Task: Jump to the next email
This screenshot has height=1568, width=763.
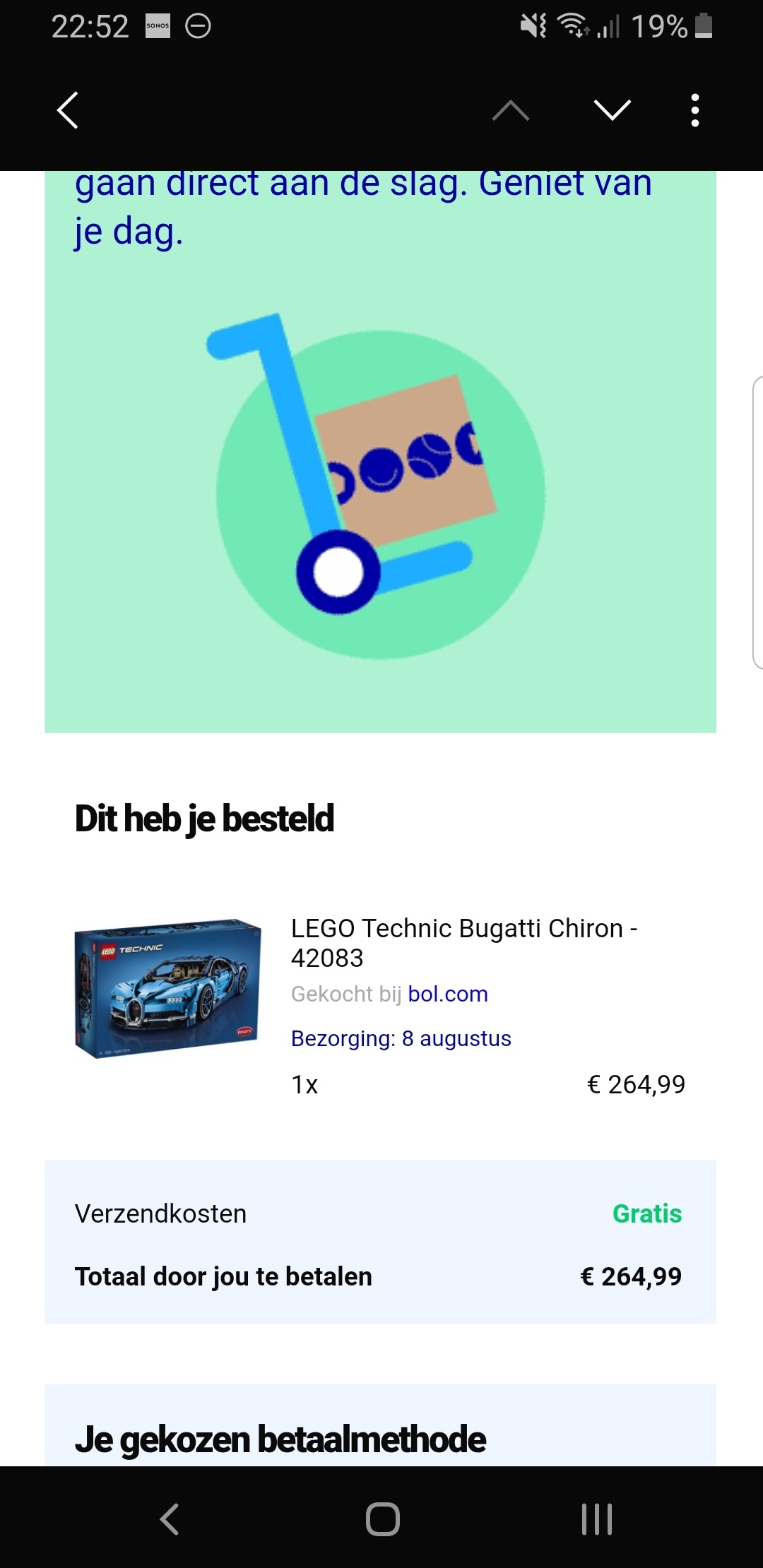Action: 612,111
